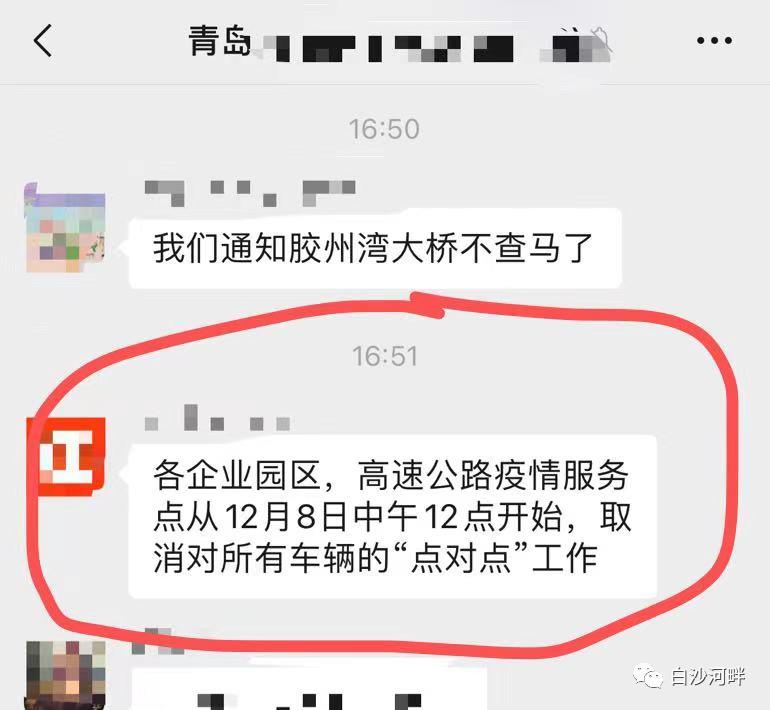This screenshot has width=770, height=710.
Task: Open the group chat overflow menu
Action: [714, 41]
